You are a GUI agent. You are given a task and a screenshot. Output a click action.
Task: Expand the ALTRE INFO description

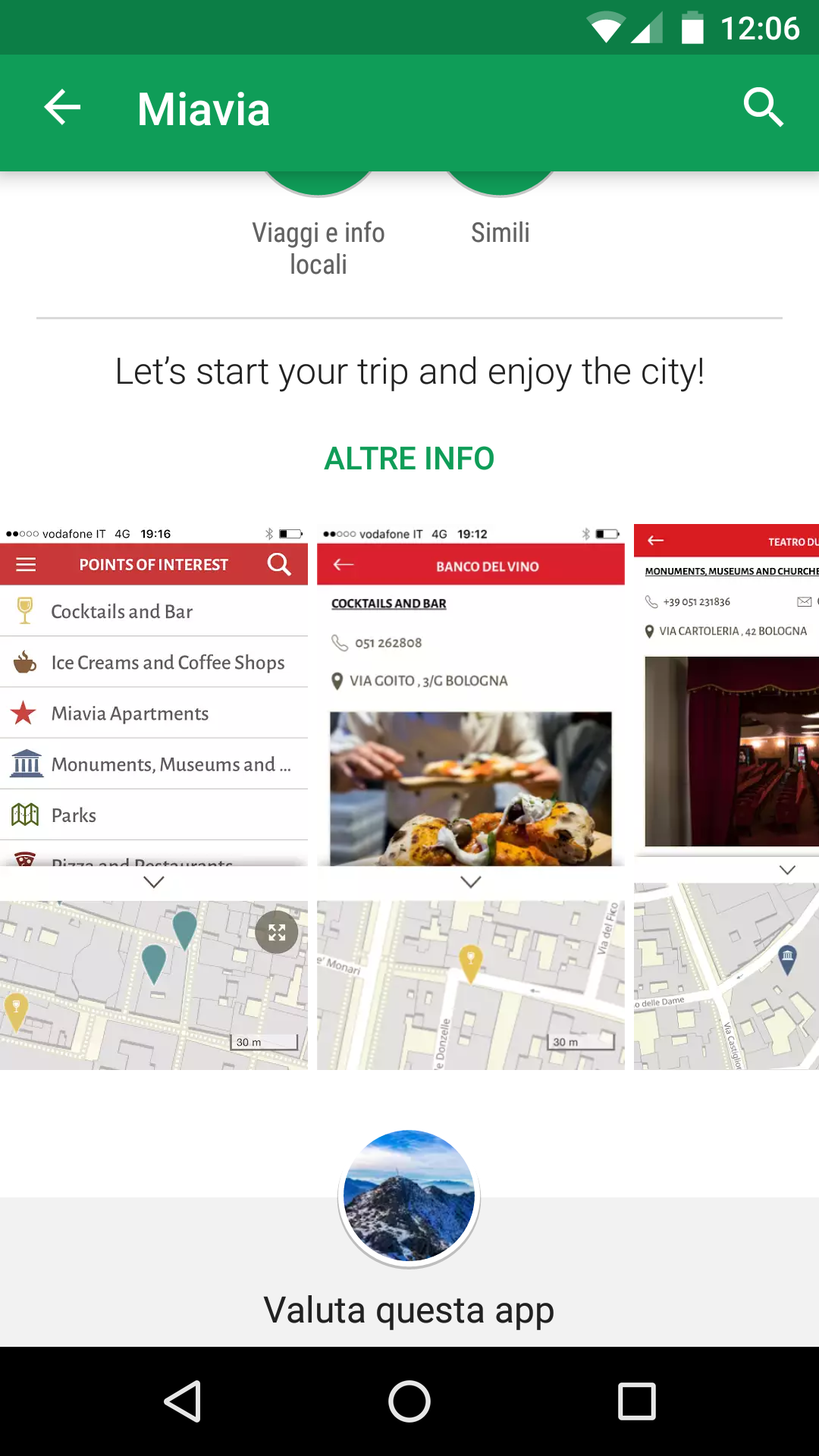[x=409, y=459]
